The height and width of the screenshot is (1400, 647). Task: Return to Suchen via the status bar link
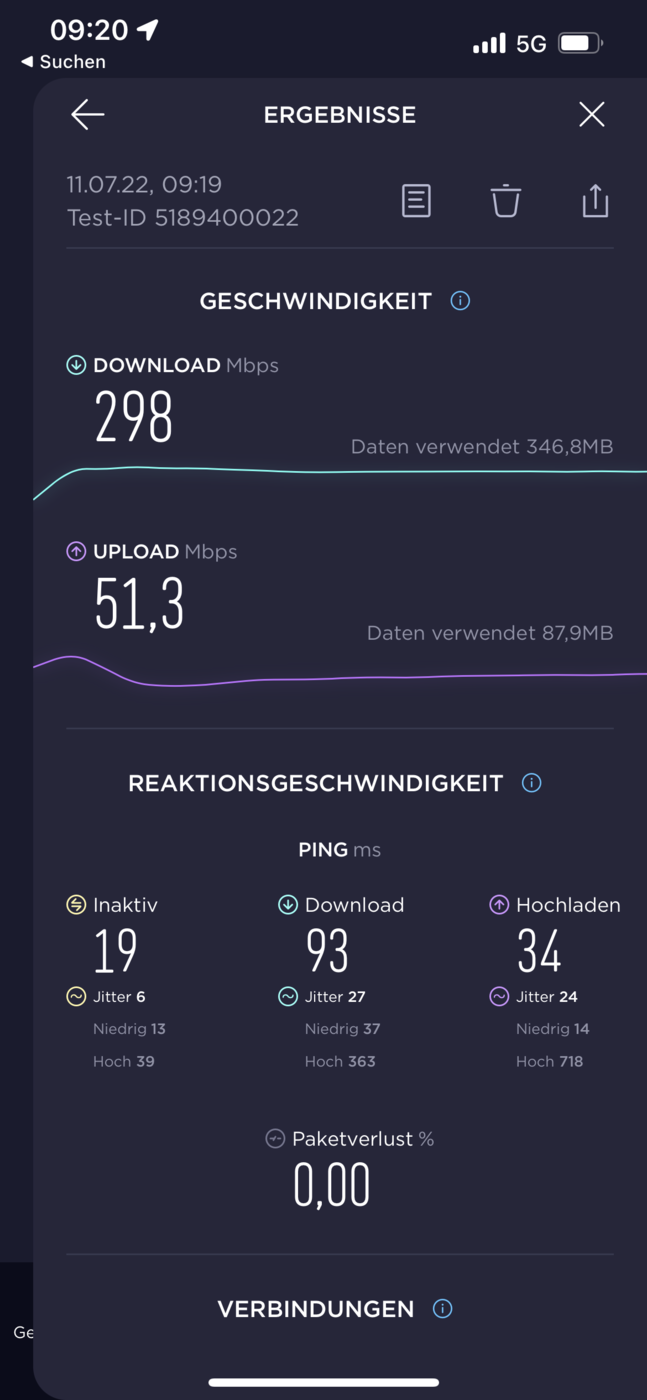tap(63, 62)
